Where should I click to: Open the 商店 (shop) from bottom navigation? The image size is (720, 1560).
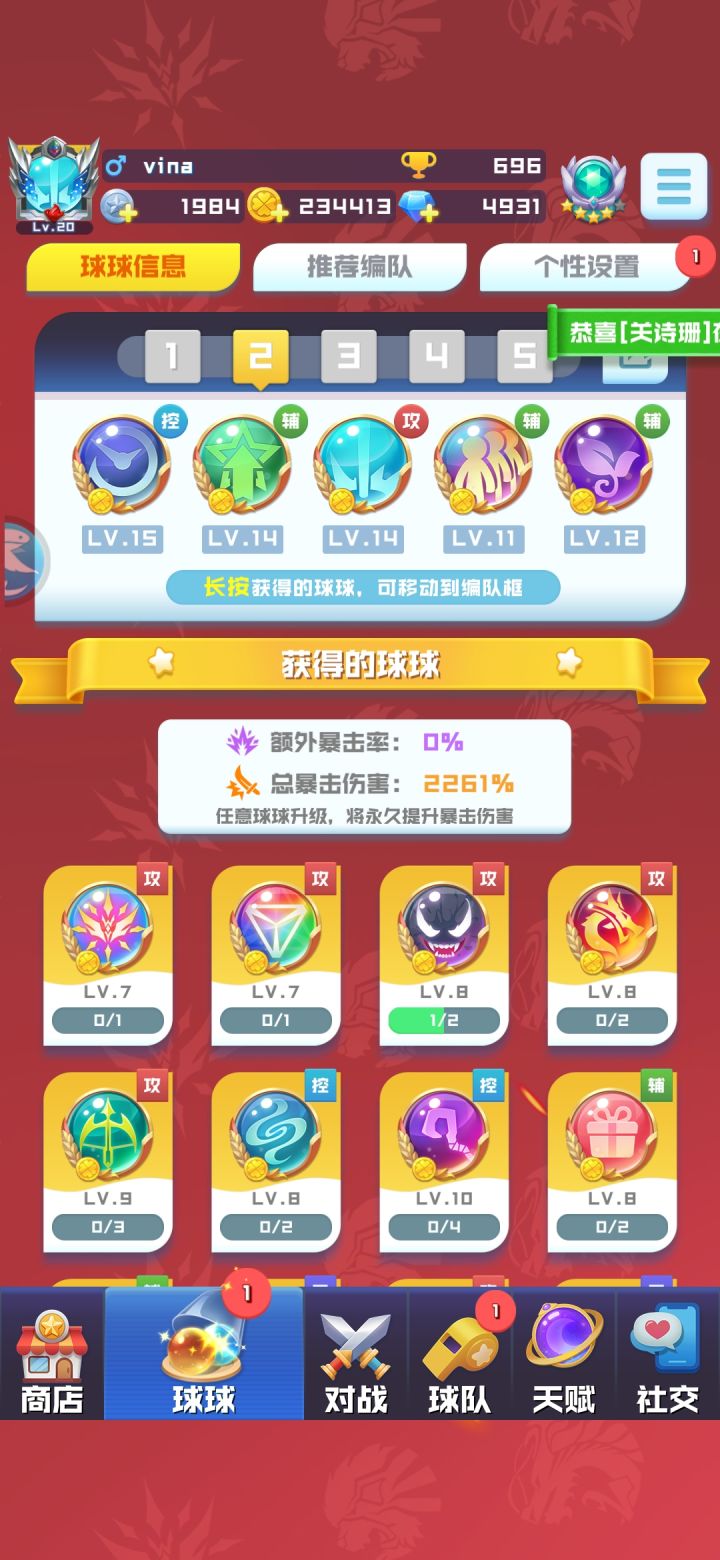[x=50, y=1355]
